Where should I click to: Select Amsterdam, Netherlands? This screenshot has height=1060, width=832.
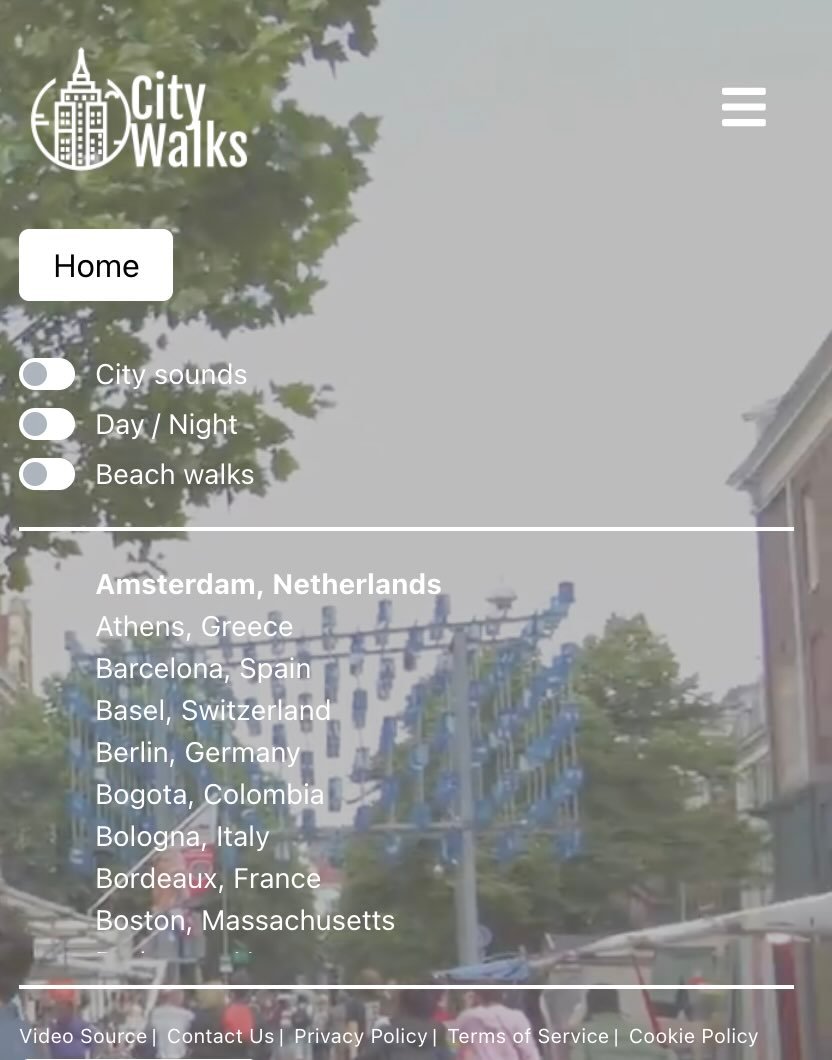point(268,584)
